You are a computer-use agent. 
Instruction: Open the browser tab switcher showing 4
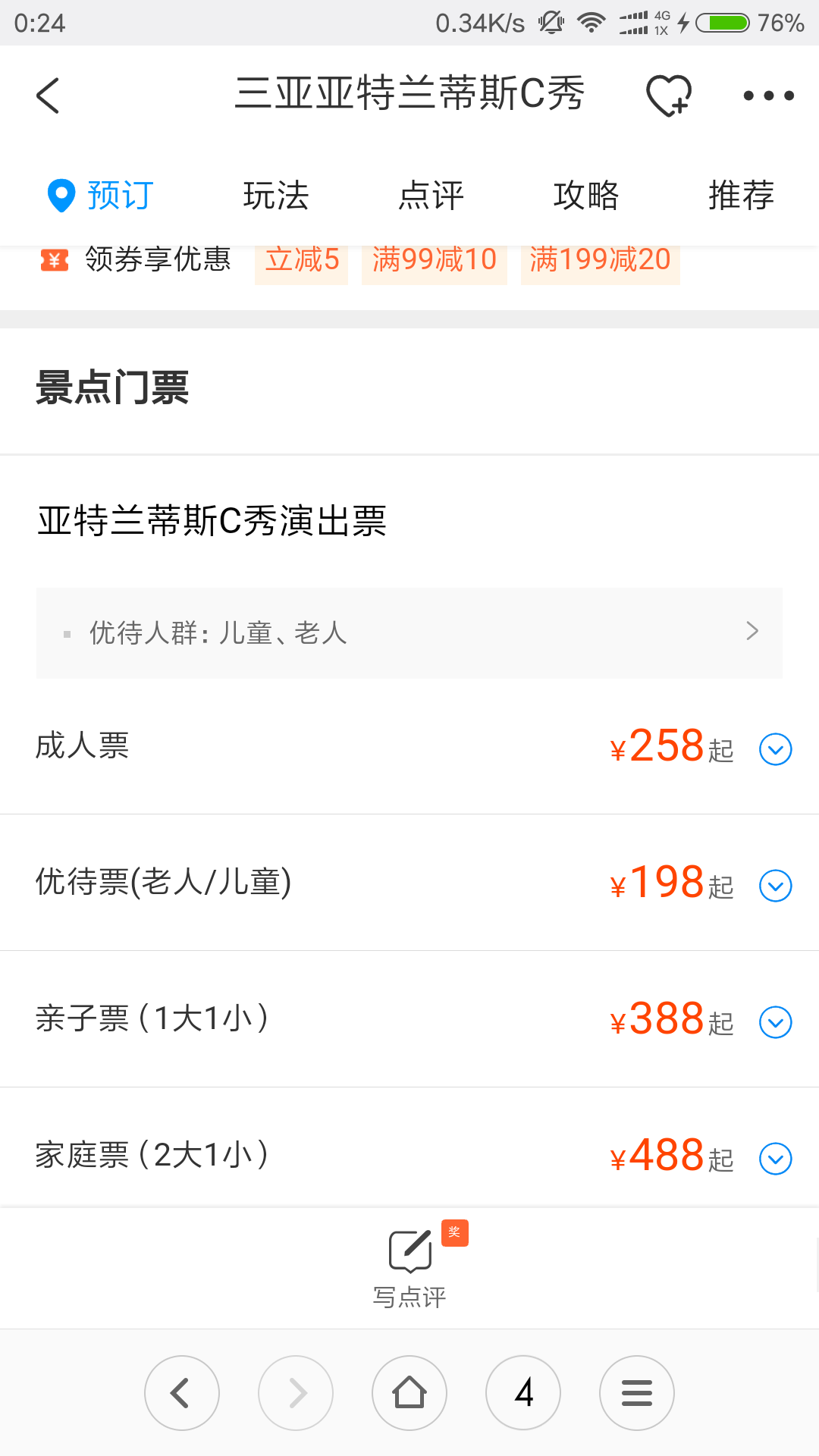tap(523, 1393)
